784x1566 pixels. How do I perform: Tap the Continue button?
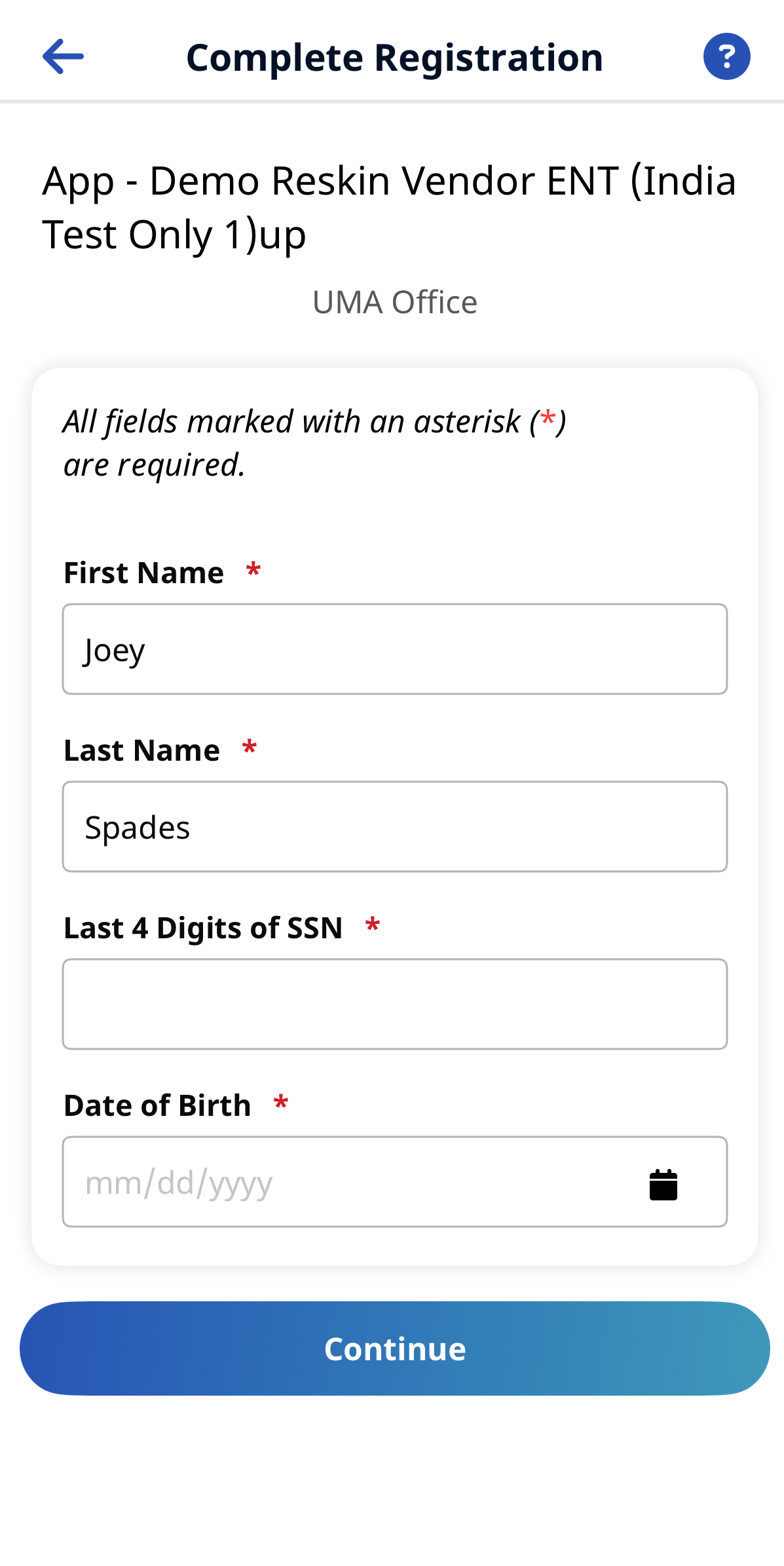click(x=395, y=1348)
